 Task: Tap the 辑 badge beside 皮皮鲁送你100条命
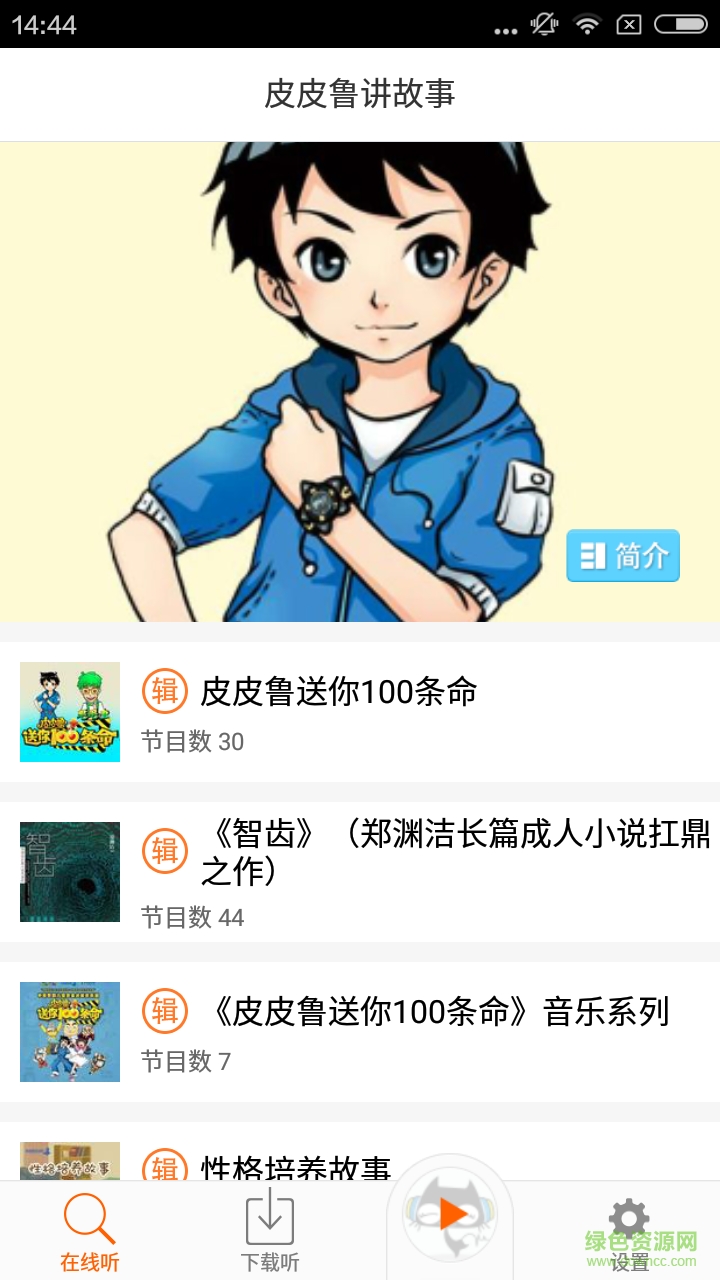[x=165, y=690]
